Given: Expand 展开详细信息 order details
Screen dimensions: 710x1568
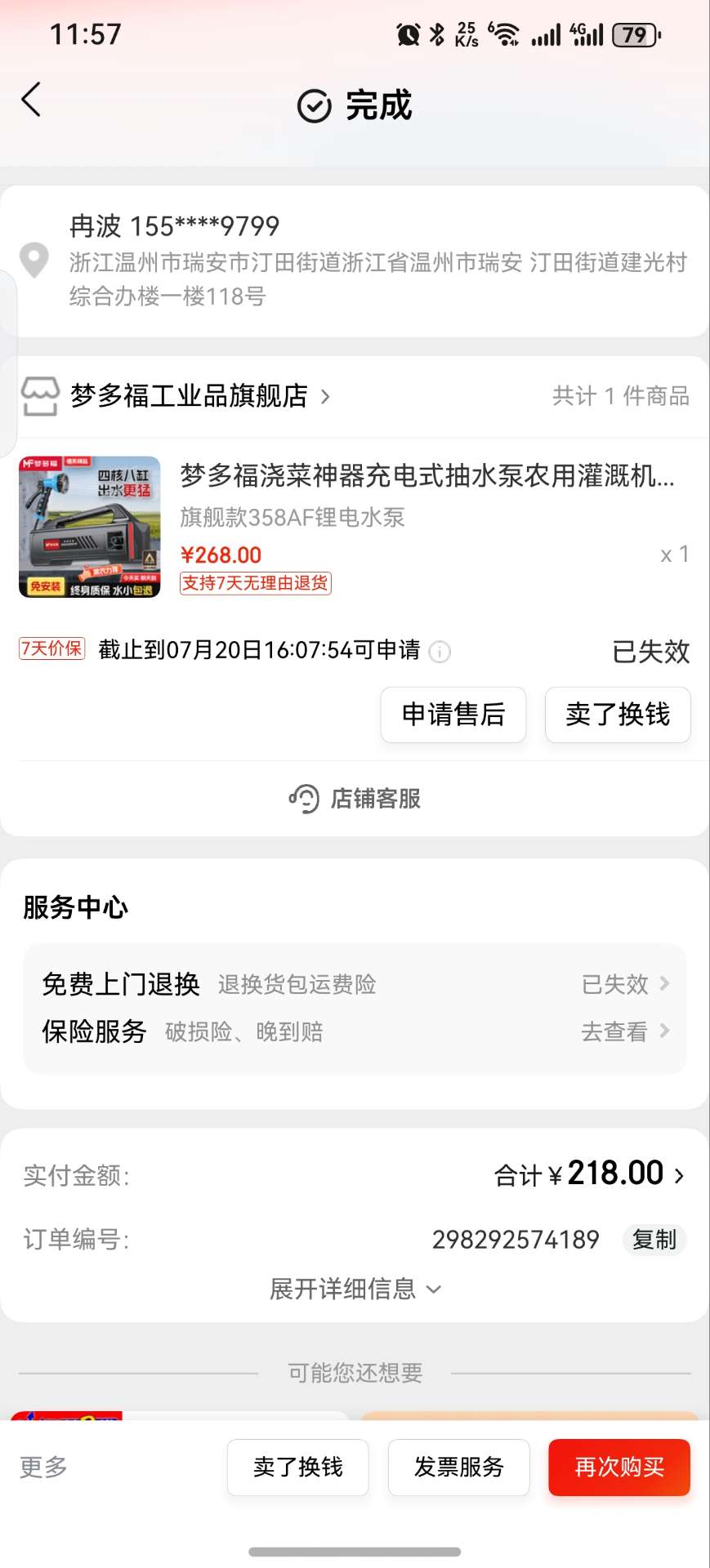Looking at the screenshot, I should (x=355, y=1289).
